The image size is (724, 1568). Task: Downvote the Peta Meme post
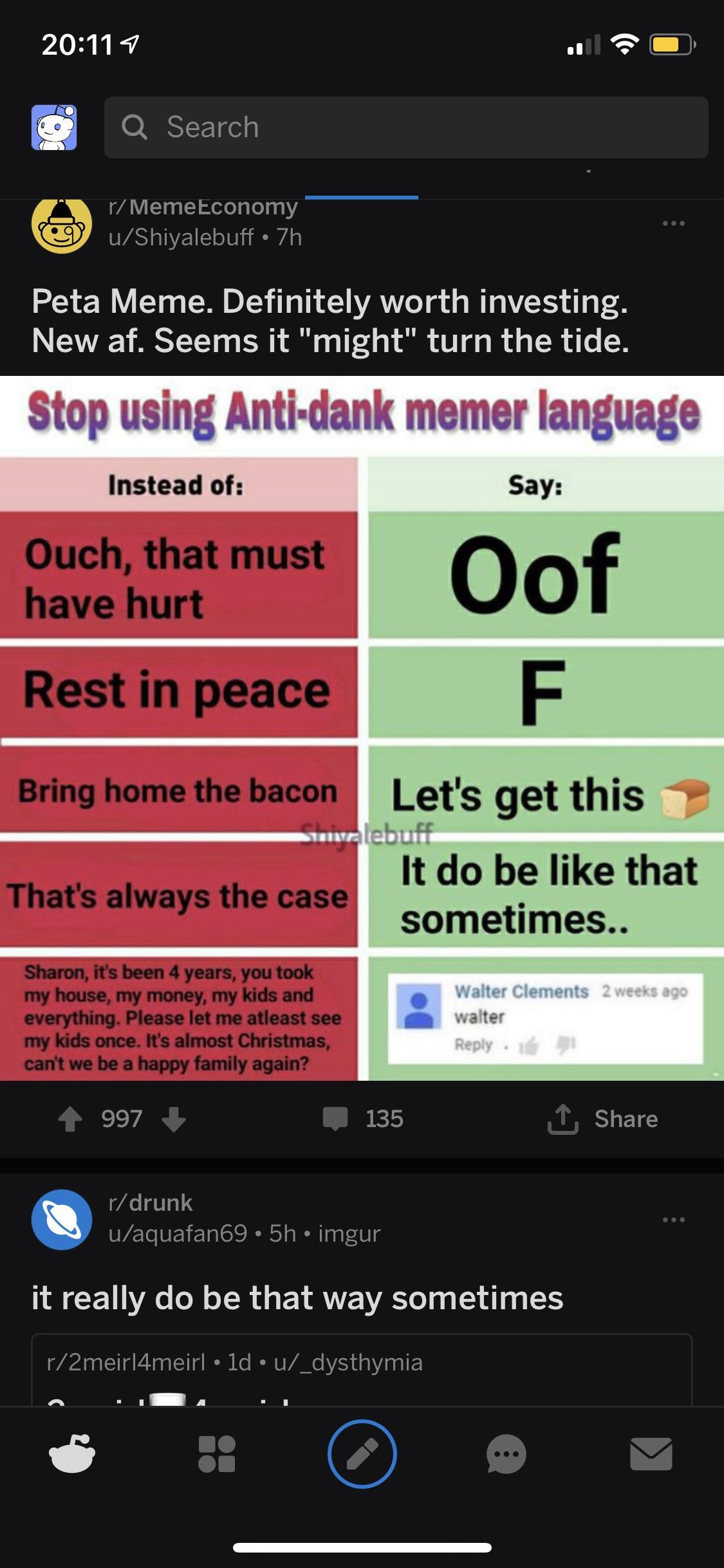pos(174,1119)
